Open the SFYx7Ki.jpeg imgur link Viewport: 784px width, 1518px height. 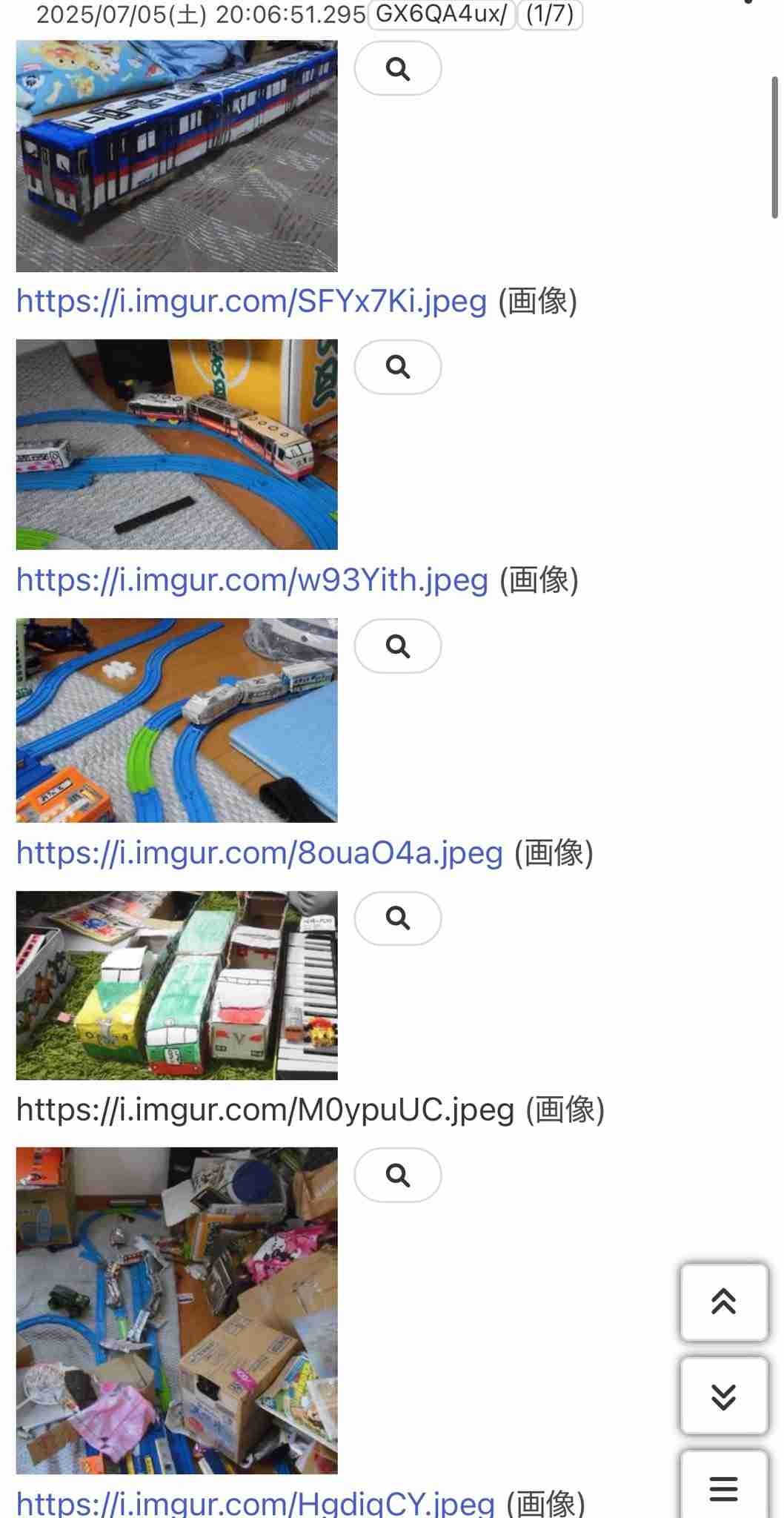pos(252,302)
